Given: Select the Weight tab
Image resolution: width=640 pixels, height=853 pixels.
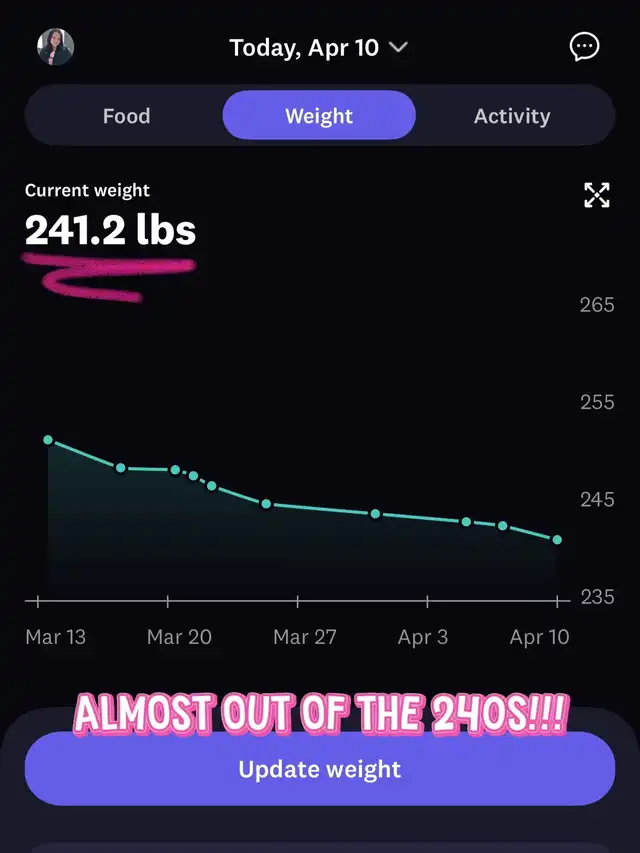Looking at the screenshot, I should tap(319, 116).
